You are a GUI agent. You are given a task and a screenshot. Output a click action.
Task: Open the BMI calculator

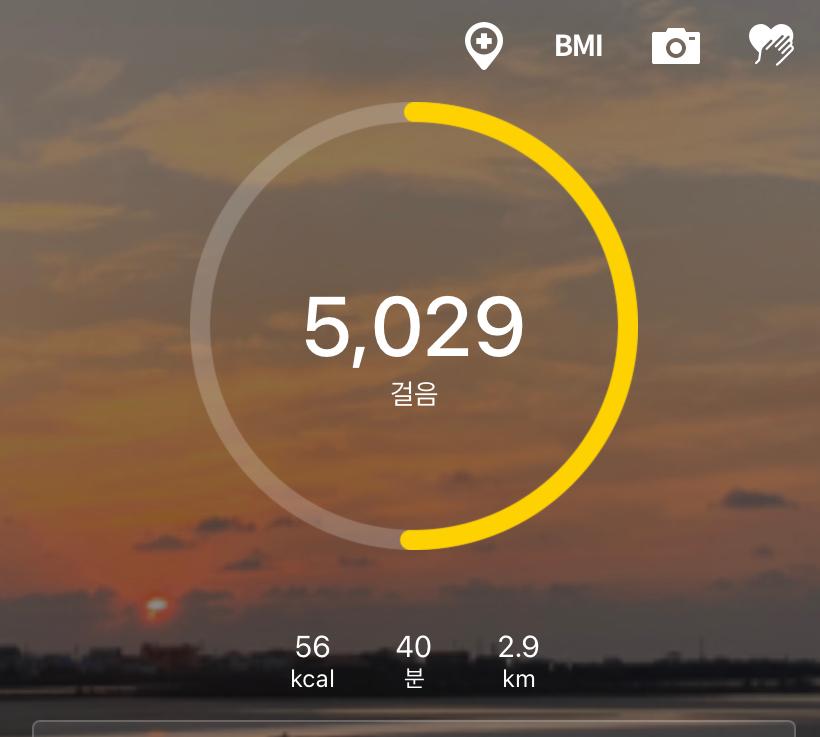tap(578, 47)
